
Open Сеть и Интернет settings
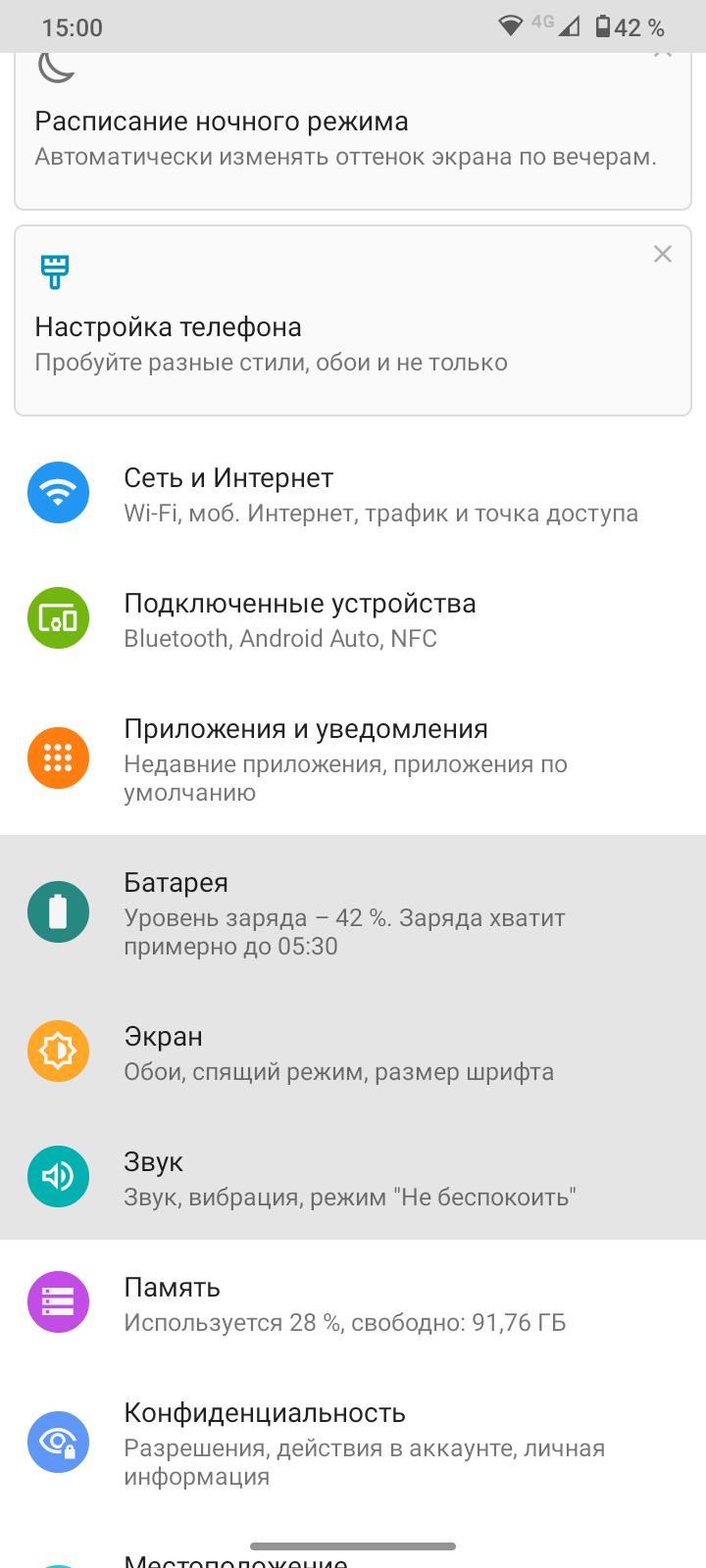(x=353, y=495)
